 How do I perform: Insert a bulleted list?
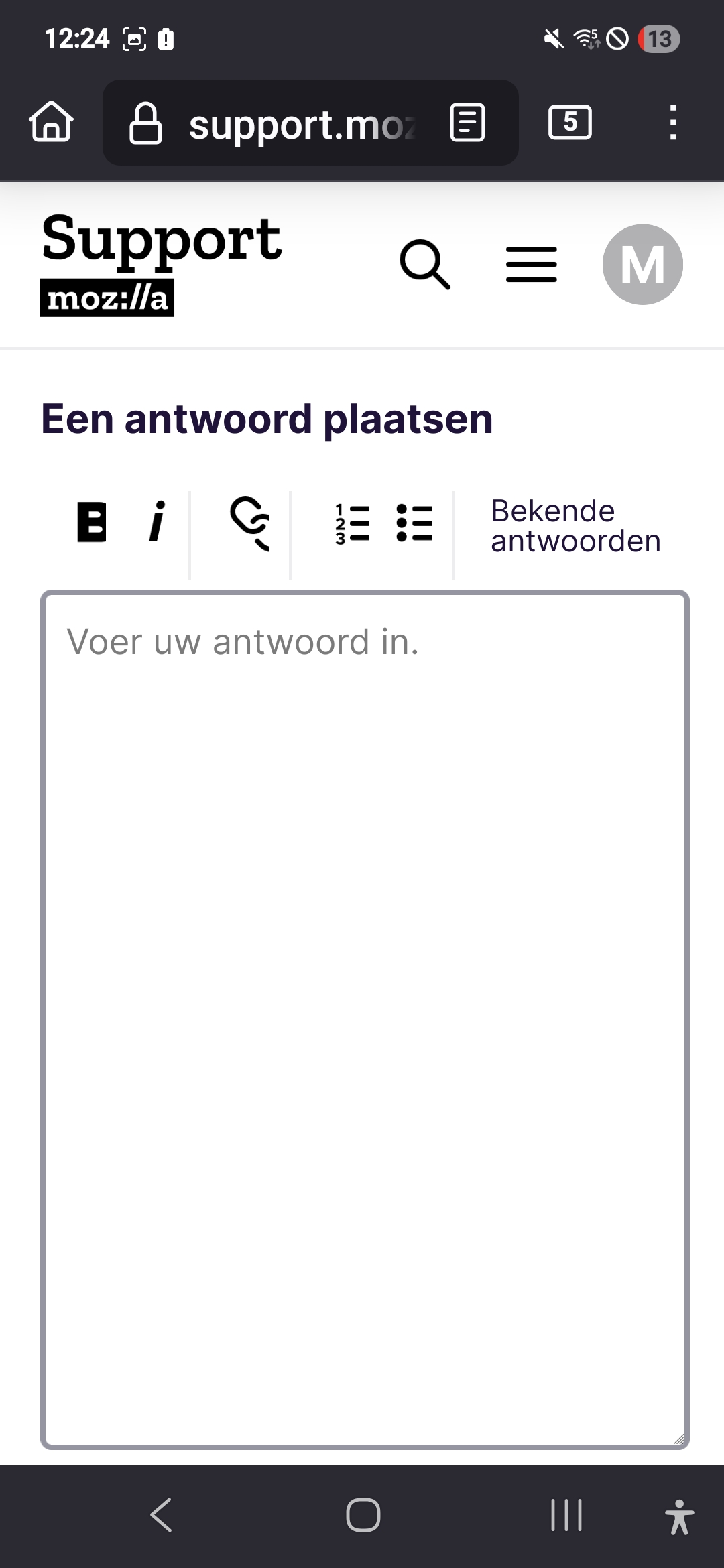pos(414,523)
